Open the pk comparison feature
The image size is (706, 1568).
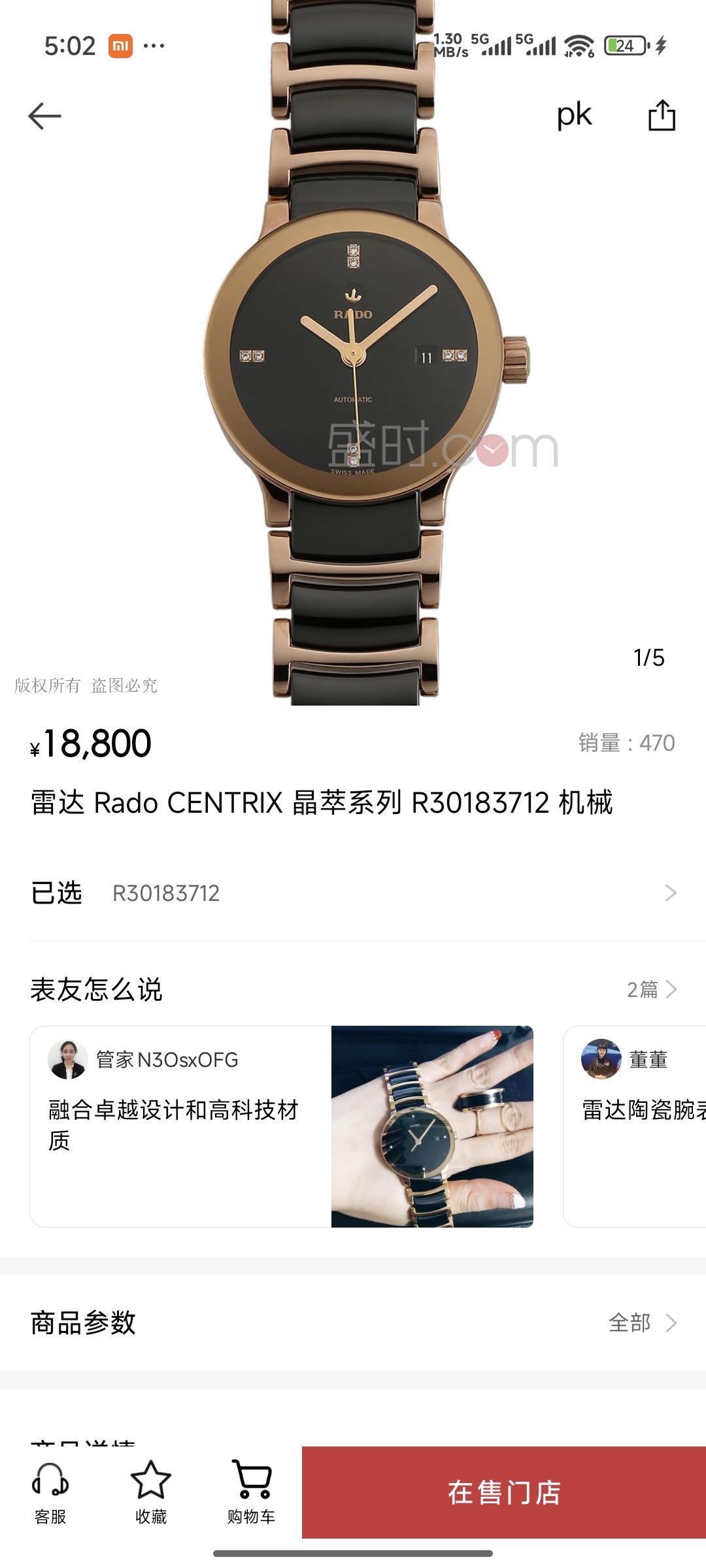pyautogui.click(x=574, y=116)
